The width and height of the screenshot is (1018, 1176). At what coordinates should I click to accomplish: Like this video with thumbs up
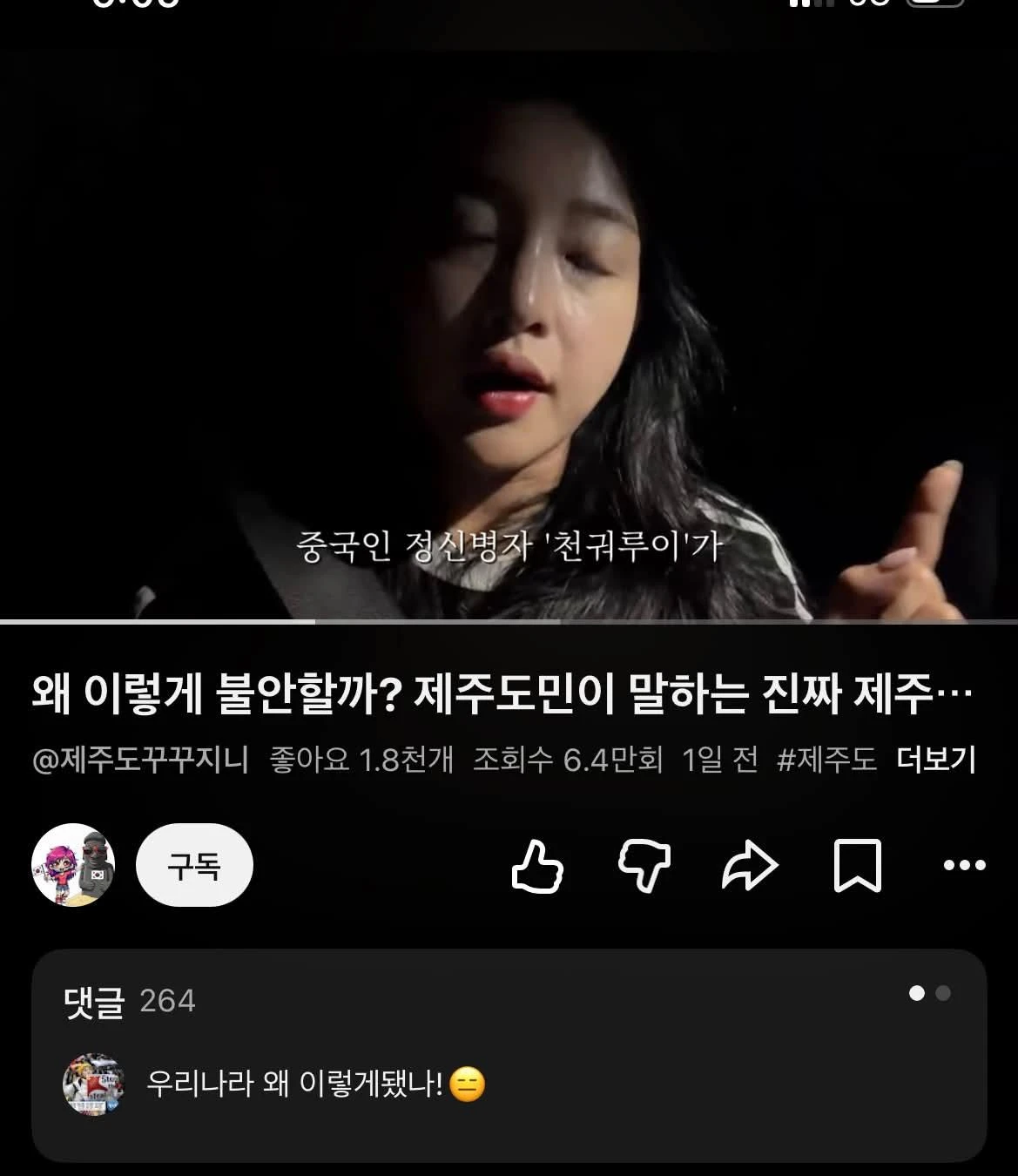(537, 866)
